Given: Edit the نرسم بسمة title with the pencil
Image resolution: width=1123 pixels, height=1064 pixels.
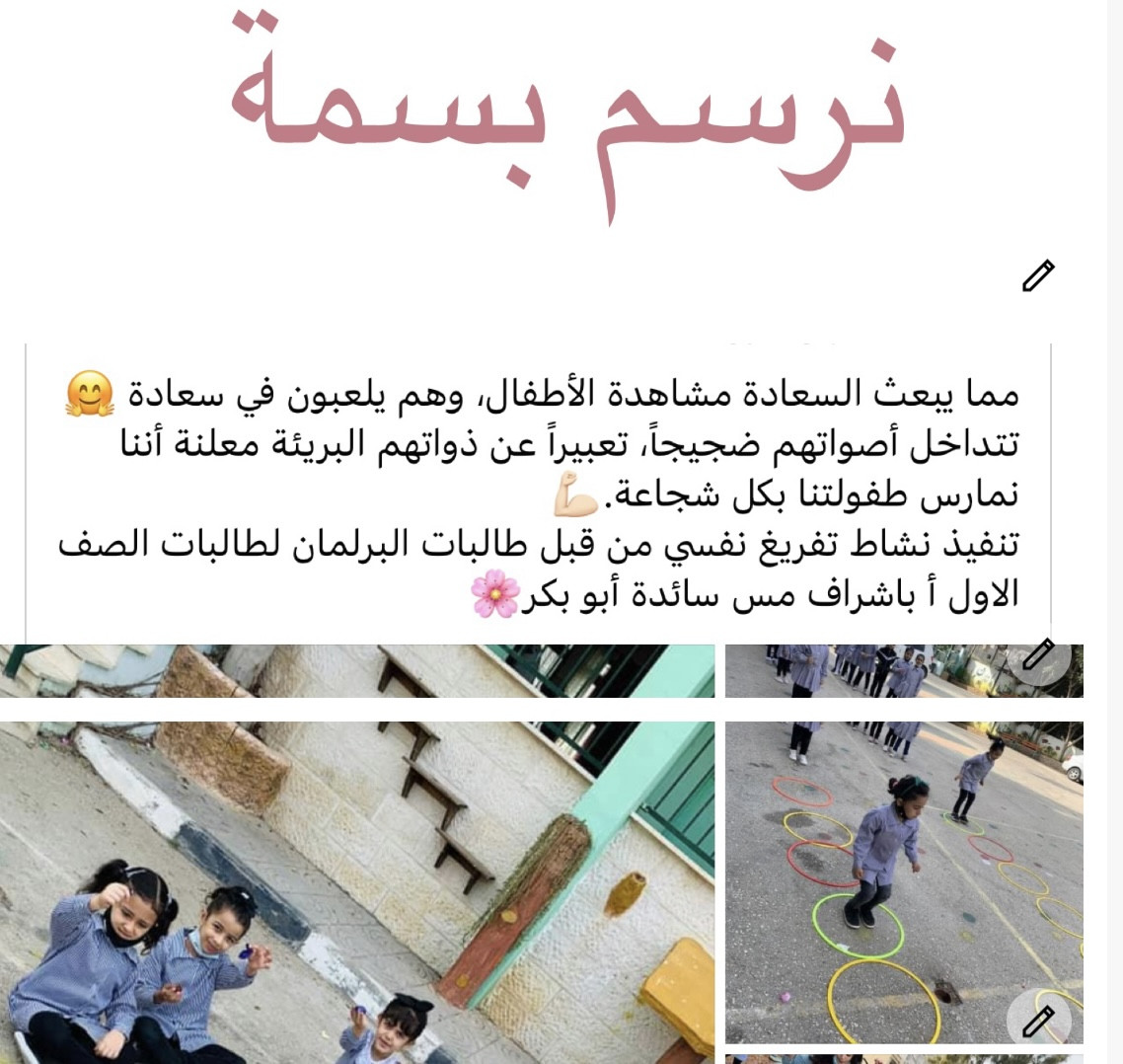Looking at the screenshot, I should click(x=1037, y=276).
